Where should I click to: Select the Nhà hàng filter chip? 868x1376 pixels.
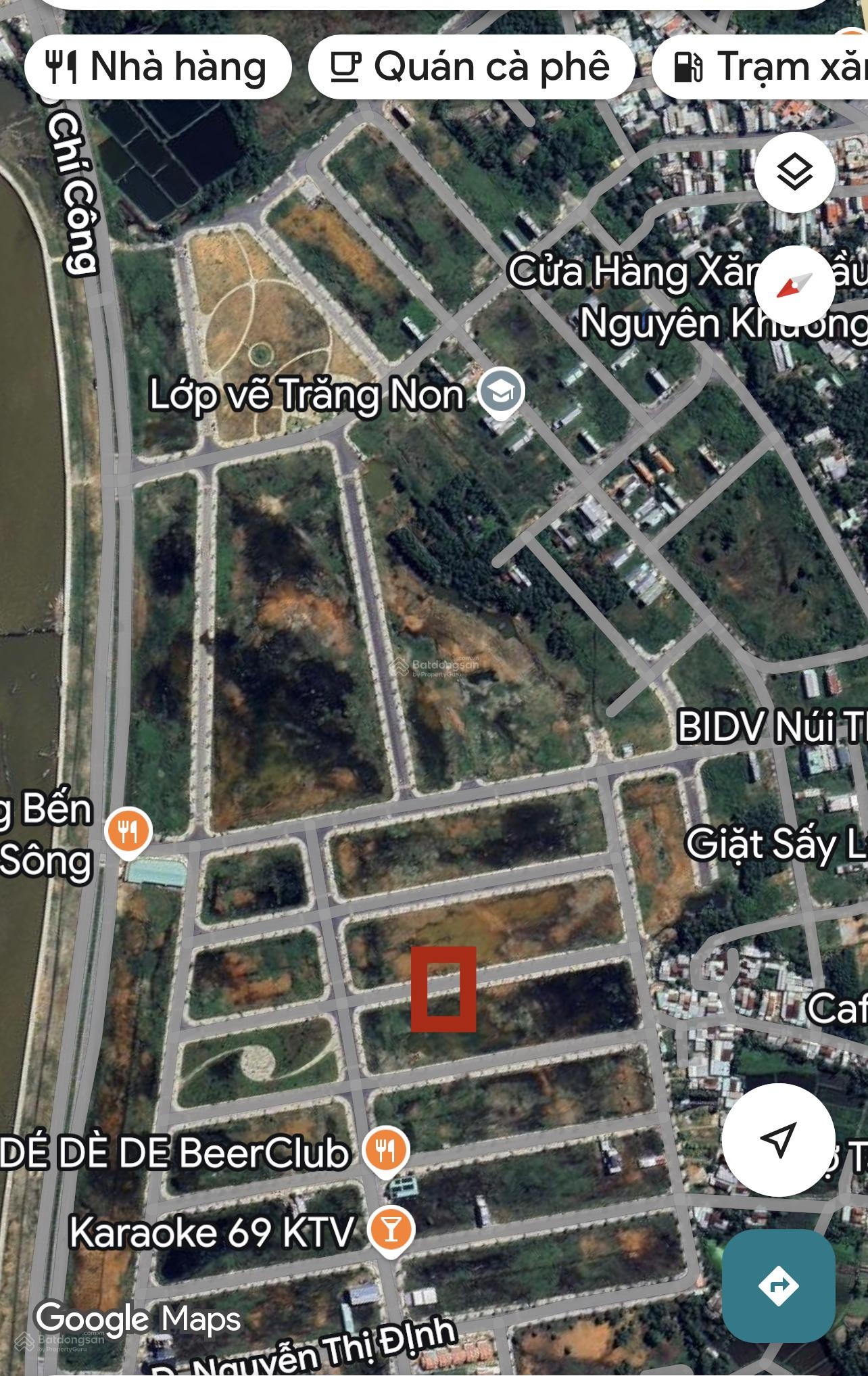[157, 66]
